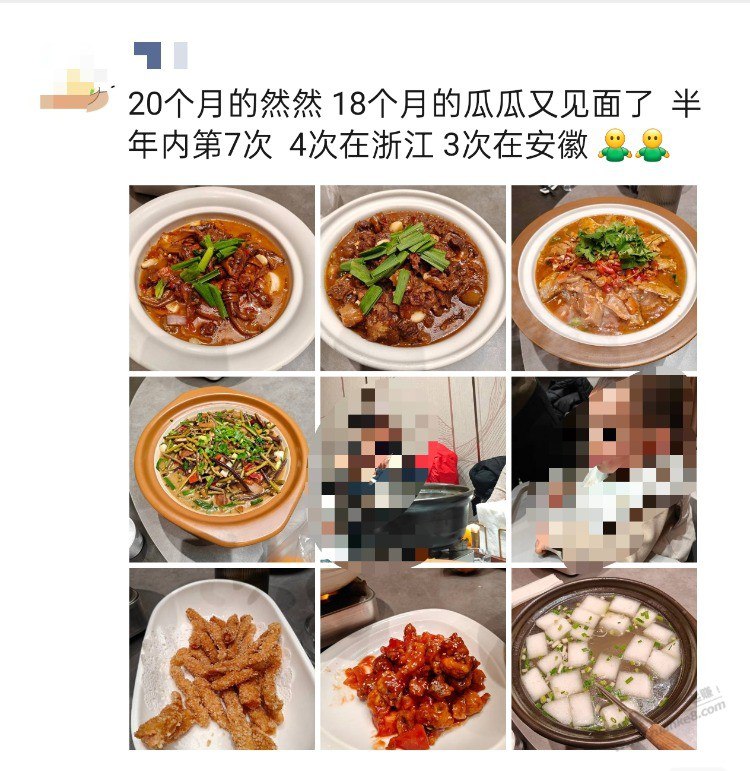This screenshot has height=771, width=750.
Task: Open blurred photo of the baby
Action: (x=604, y=468)
